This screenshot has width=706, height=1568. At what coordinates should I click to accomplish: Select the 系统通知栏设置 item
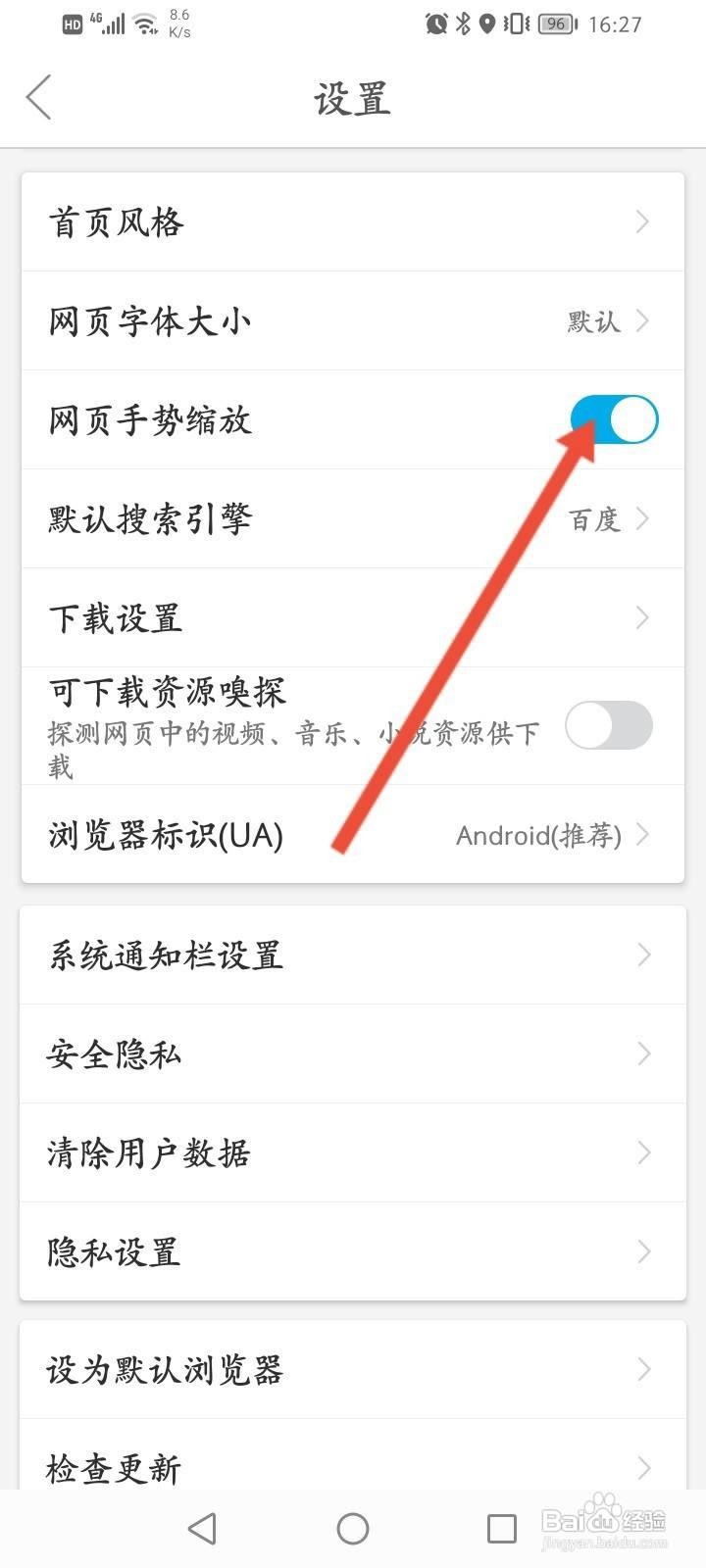[x=353, y=955]
